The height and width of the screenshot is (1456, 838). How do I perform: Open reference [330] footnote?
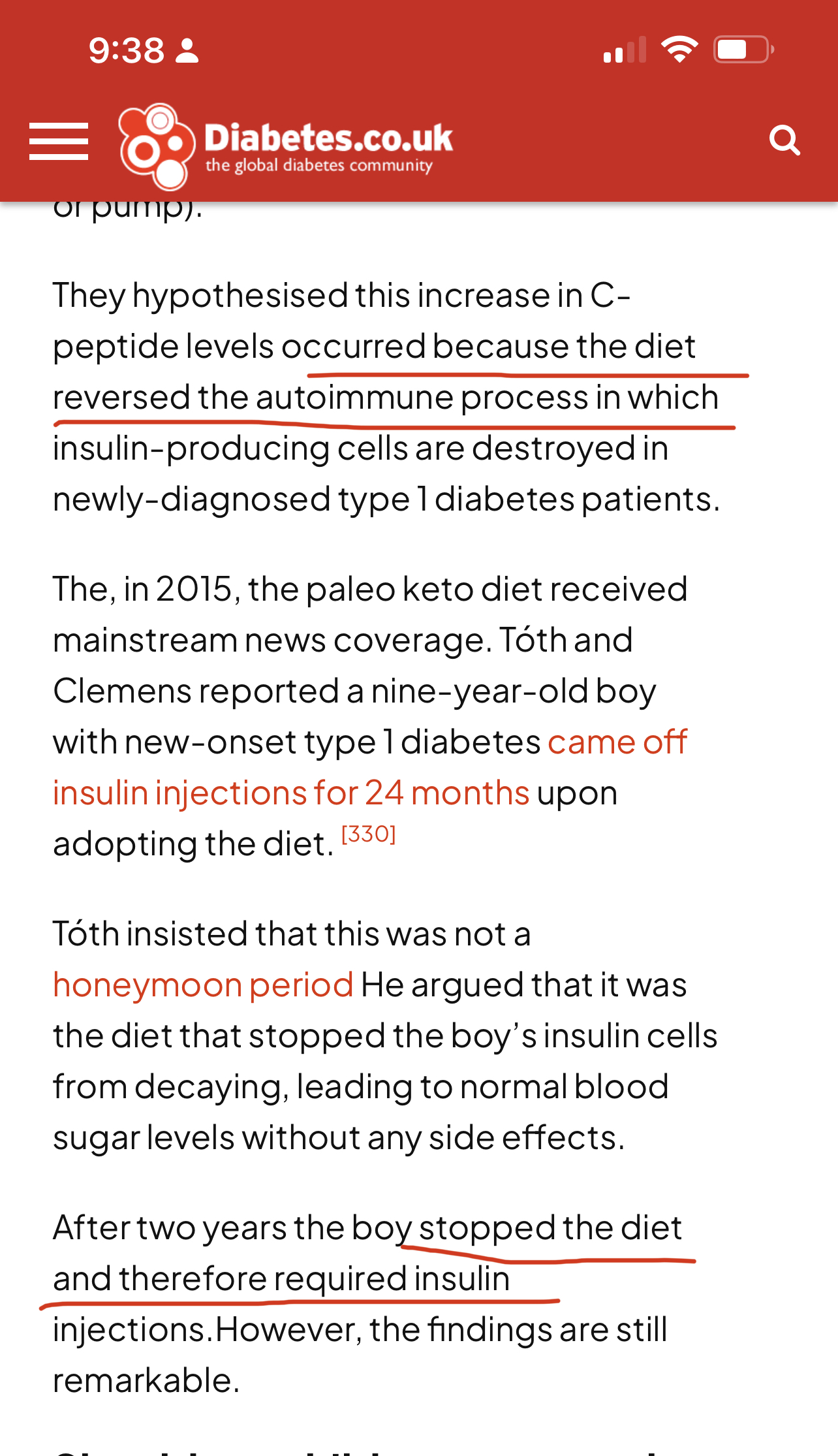click(x=369, y=834)
